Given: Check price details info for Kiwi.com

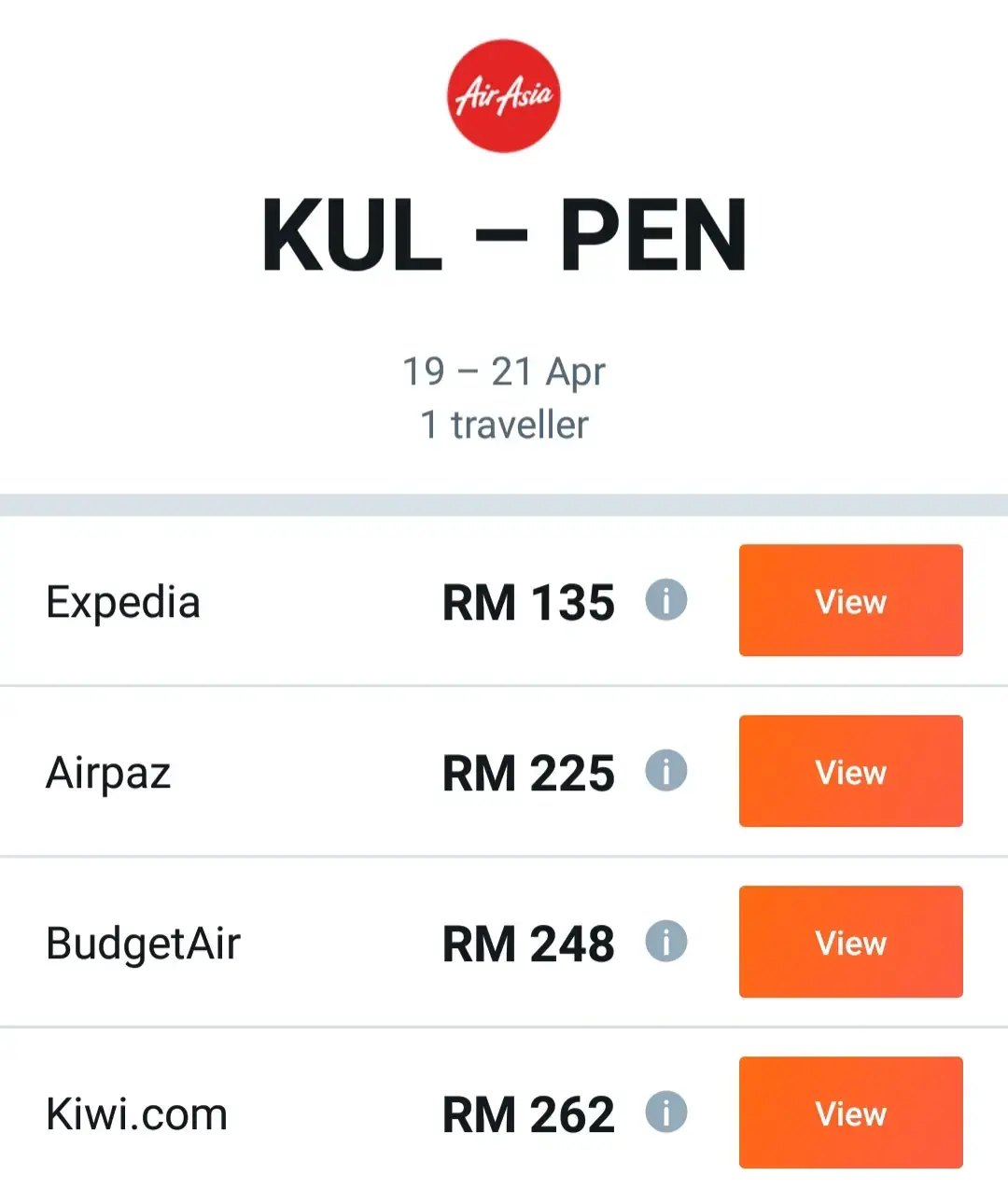Looking at the screenshot, I should click(x=666, y=1112).
